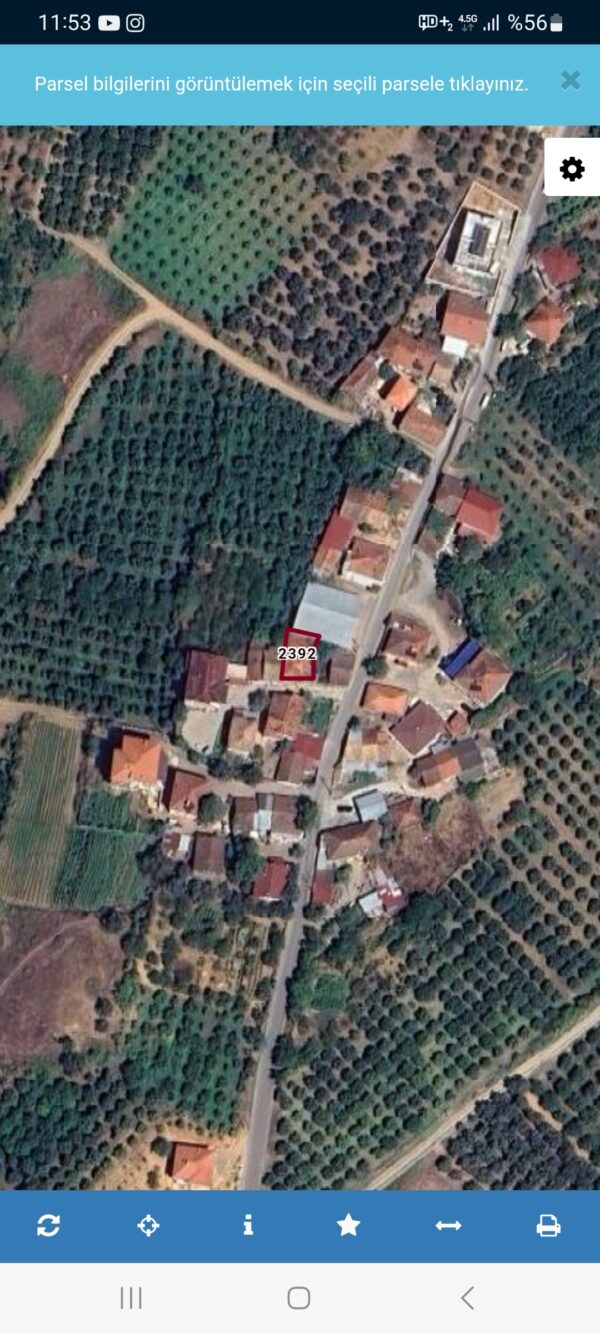
Task: Refresh the map view
Action: 48,1225
